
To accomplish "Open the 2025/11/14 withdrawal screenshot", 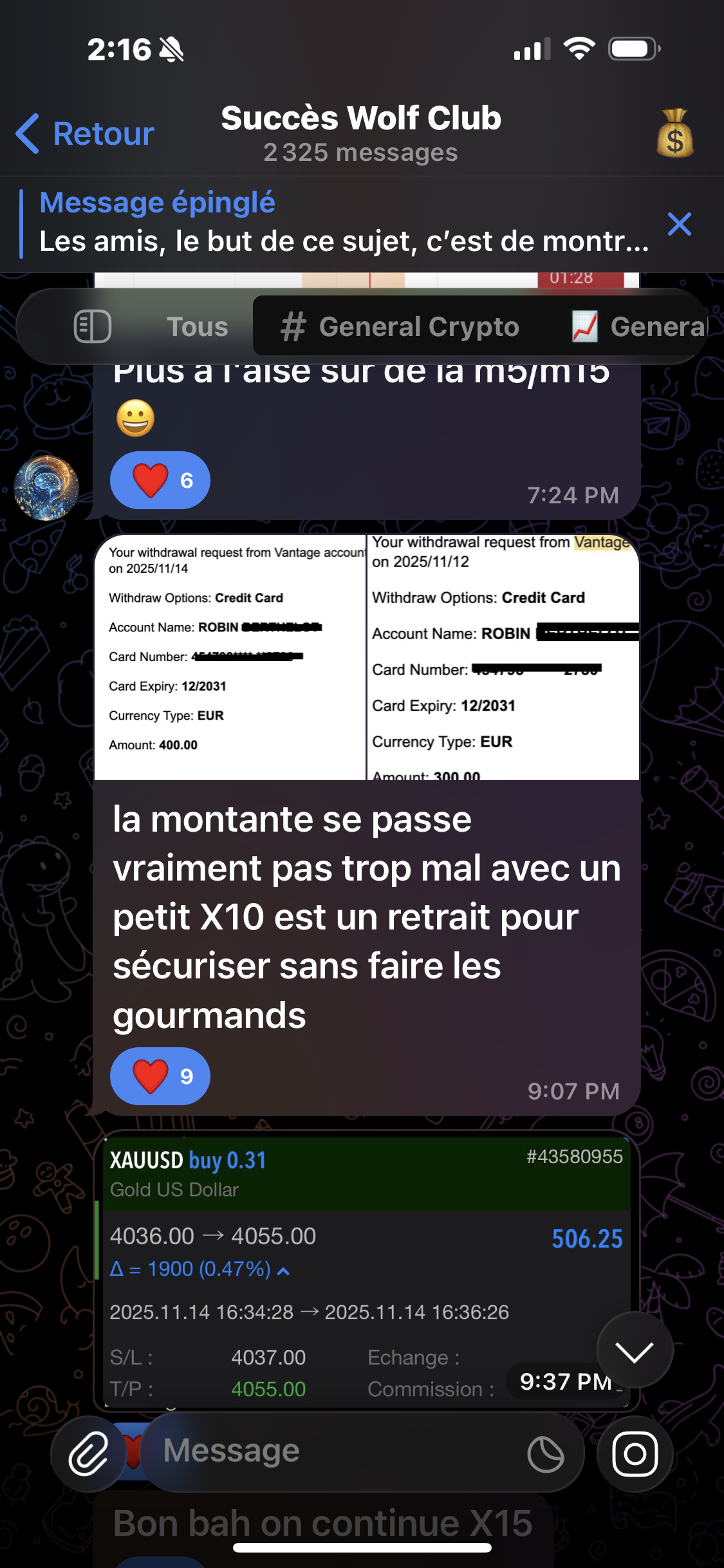I will 230,657.
